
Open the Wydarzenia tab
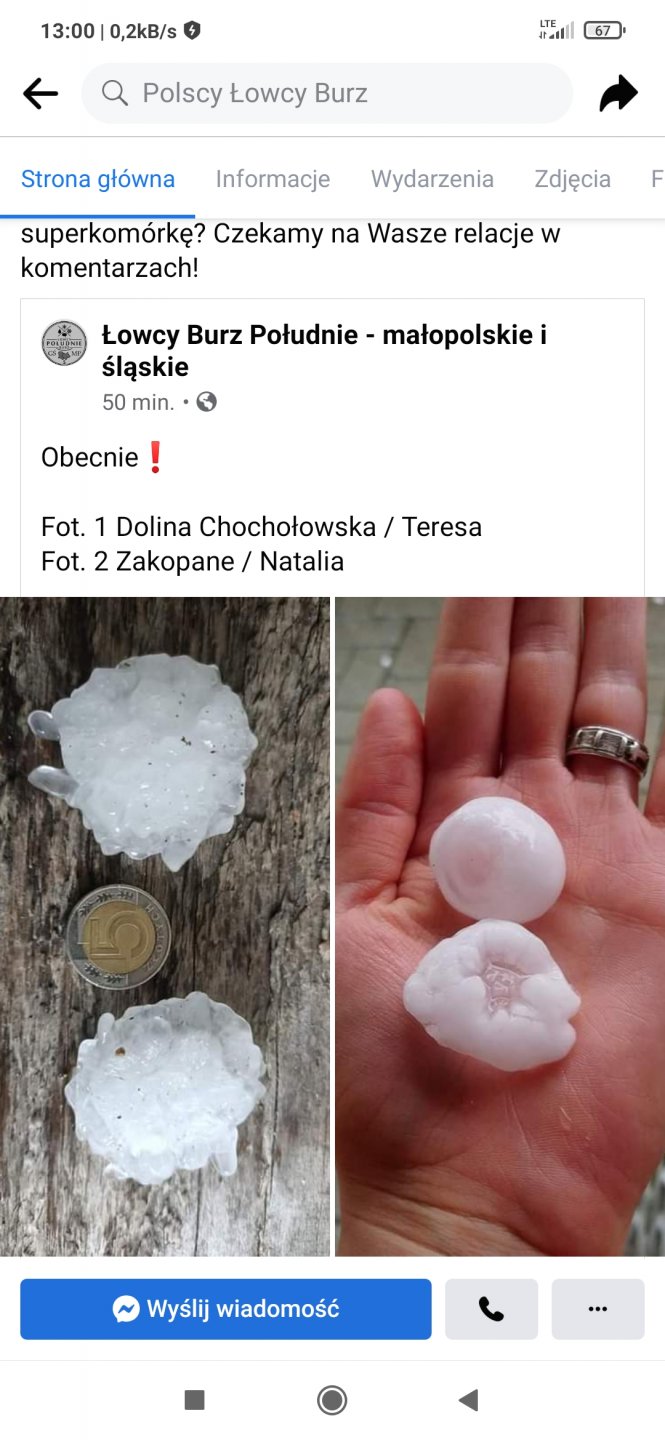(432, 179)
